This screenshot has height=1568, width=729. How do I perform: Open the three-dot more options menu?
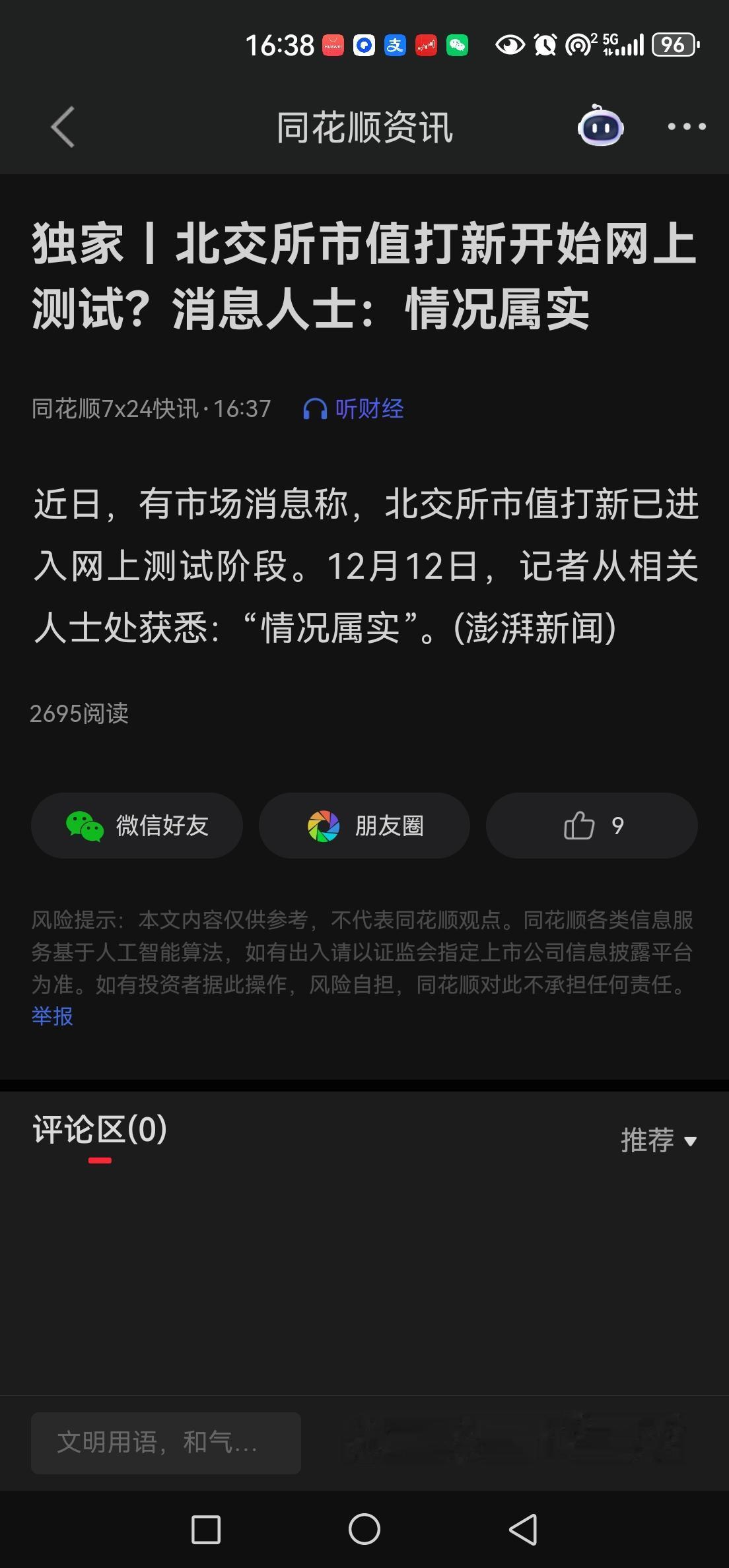pyautogui.click(x=685, y=127)
